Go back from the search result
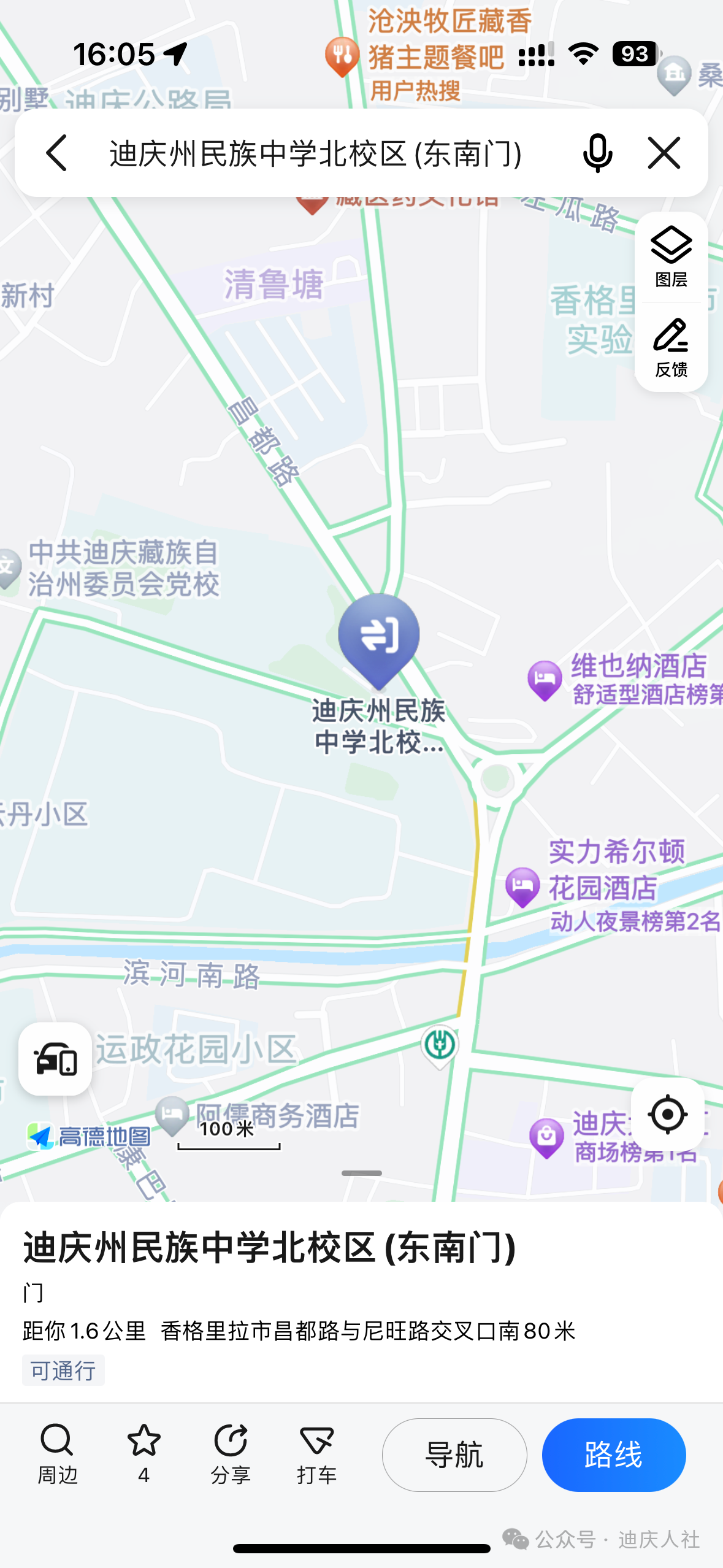 point(57,153)
